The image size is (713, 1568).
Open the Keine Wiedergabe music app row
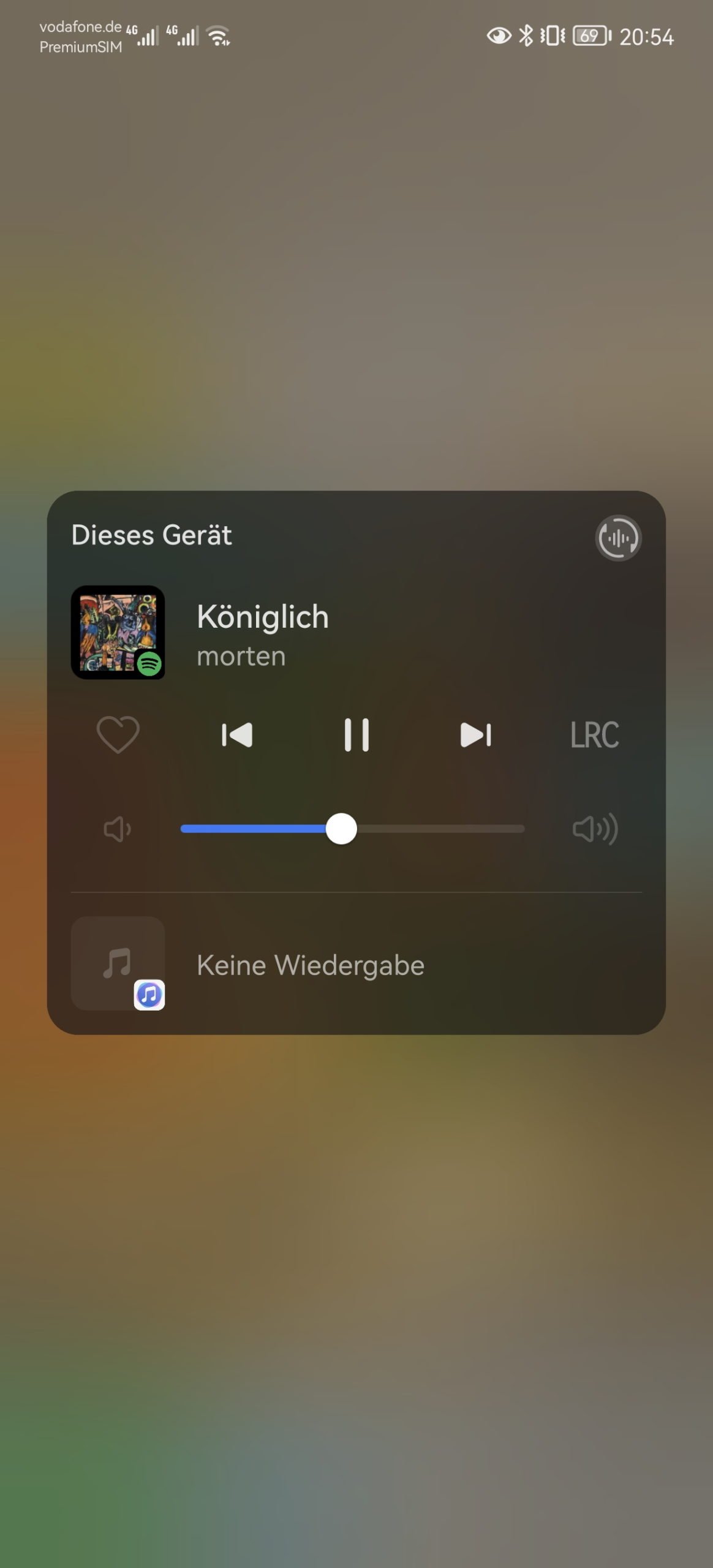click(x=356, y=964)
